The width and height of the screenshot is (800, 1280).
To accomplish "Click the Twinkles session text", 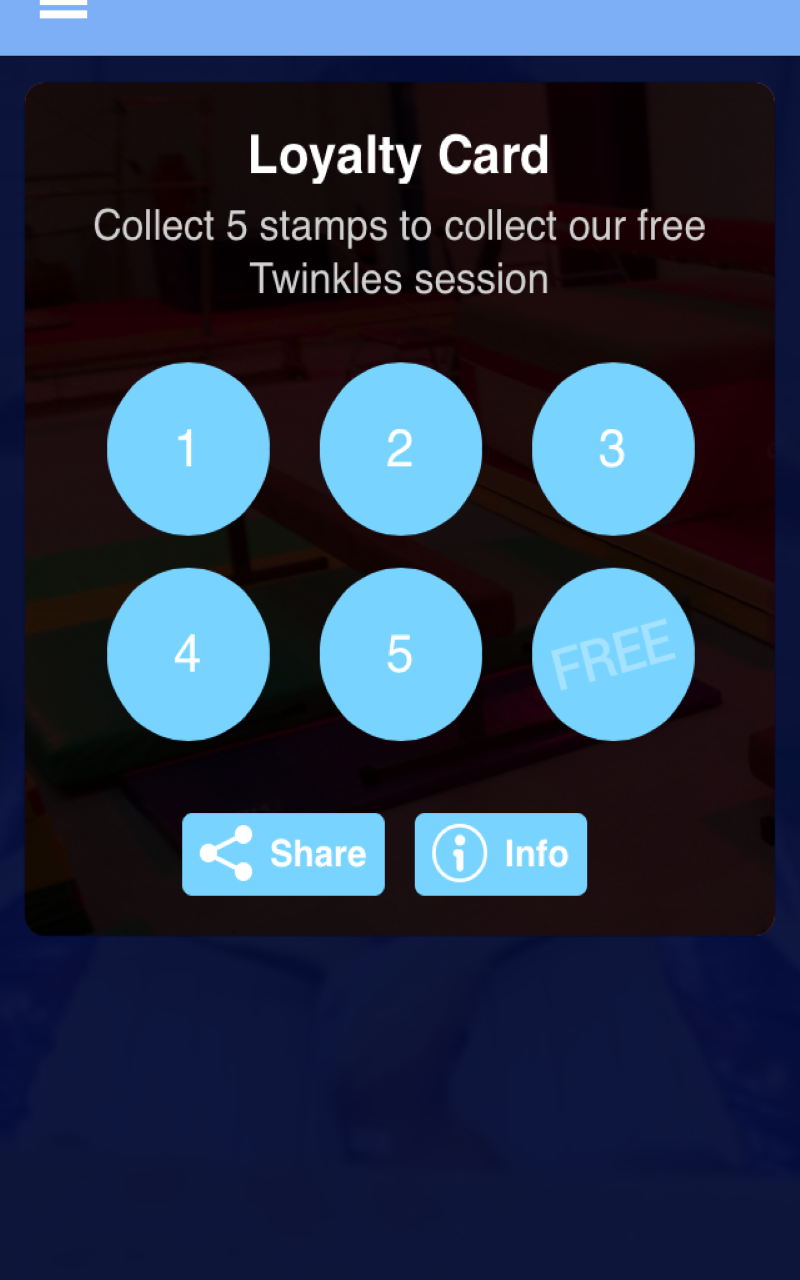I will [x=400, y=279].
